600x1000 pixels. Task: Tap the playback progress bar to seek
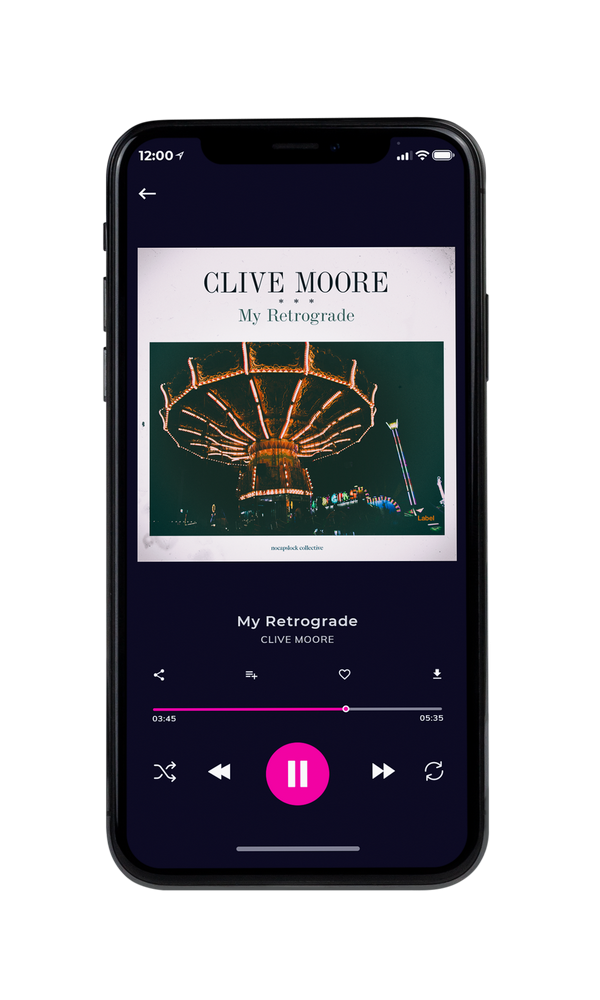(297, 709)
